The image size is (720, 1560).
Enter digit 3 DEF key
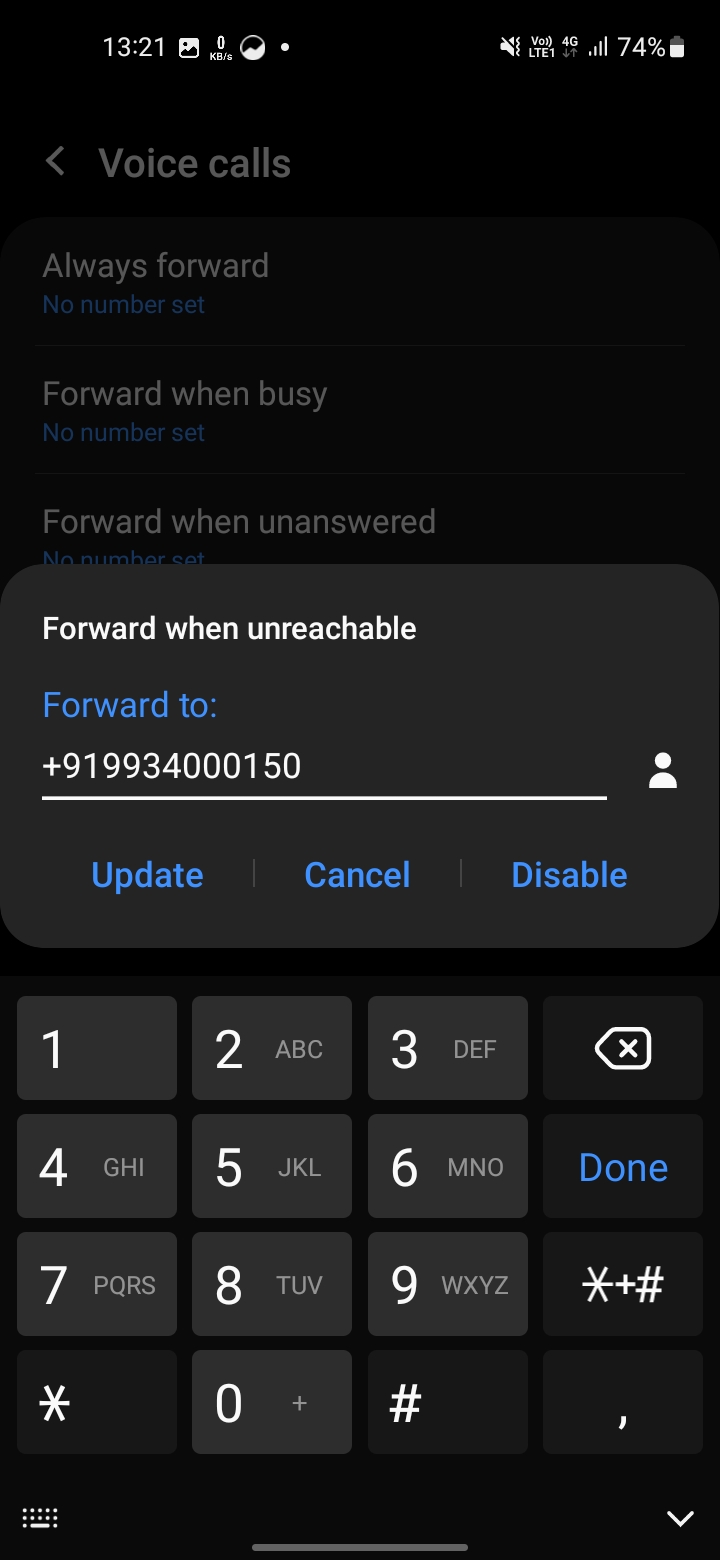[x=447, y=1048]
